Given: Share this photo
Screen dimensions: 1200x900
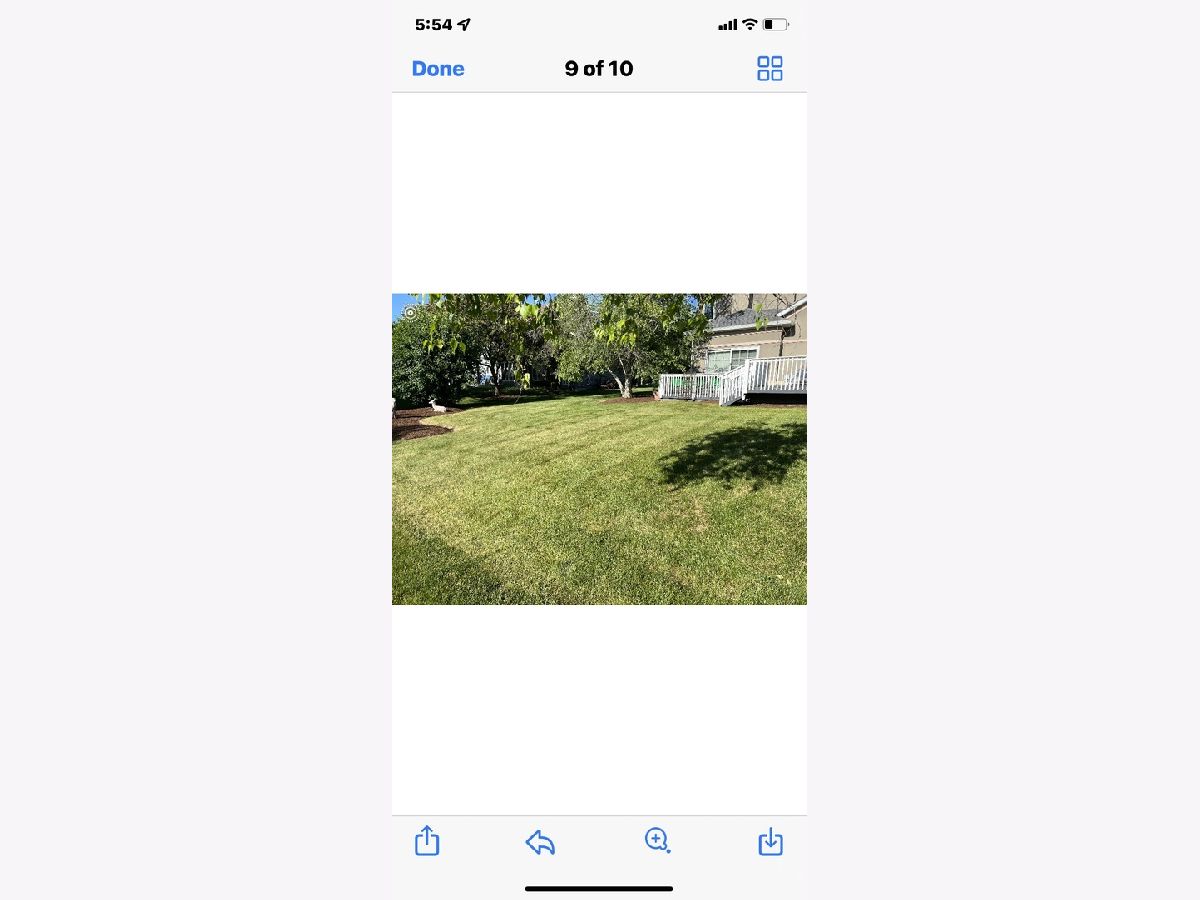Looking at the screenshot, I should [x=427, y=840].
